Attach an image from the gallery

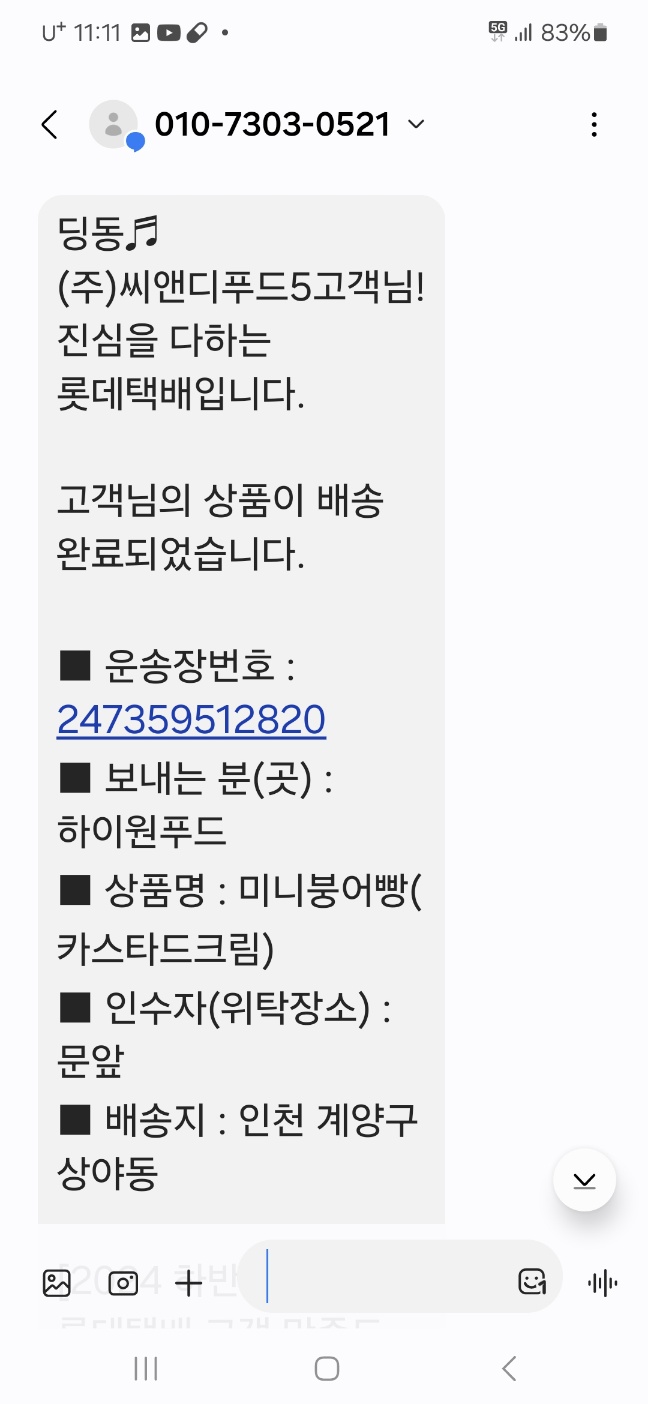coord(57,1282)
